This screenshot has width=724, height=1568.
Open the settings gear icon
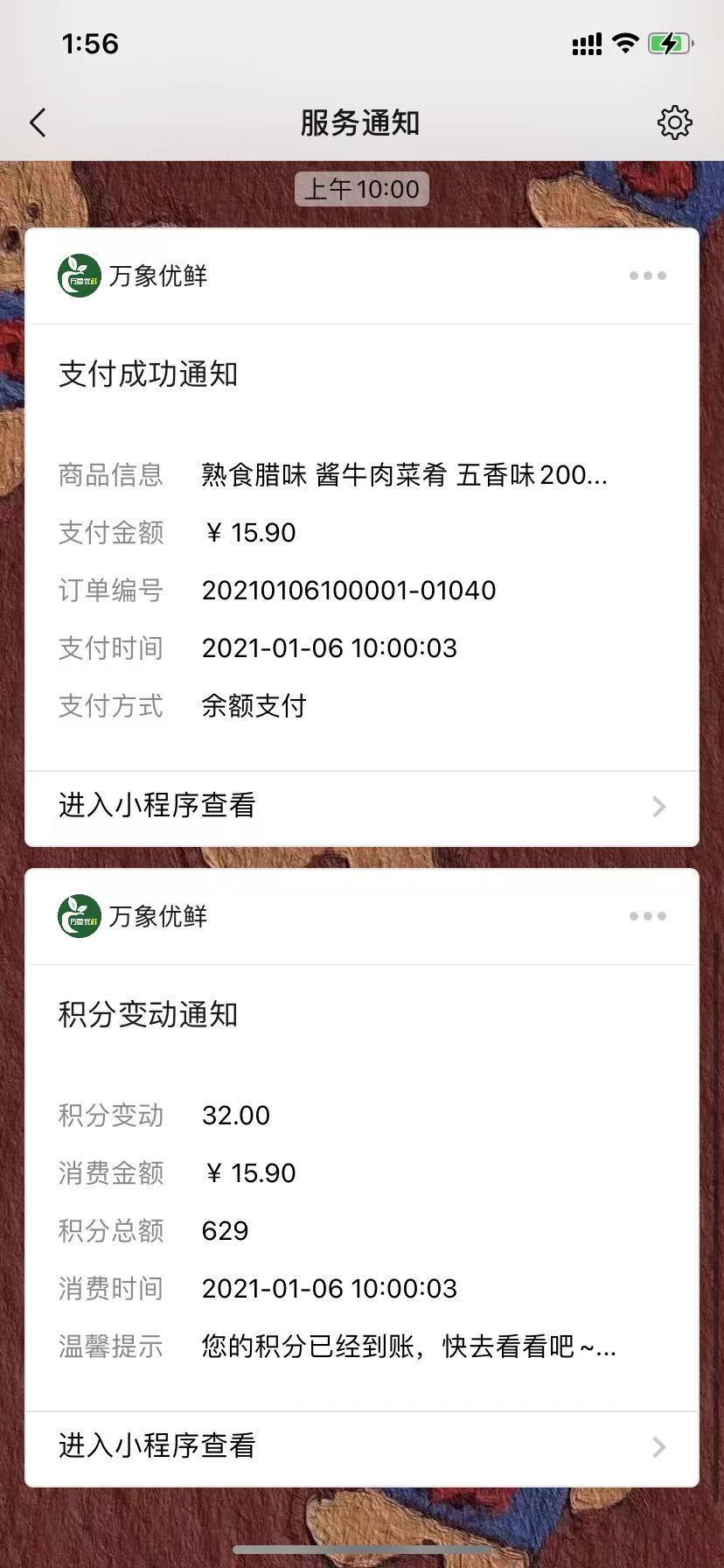pyautogui.click(x=674, y=123)
